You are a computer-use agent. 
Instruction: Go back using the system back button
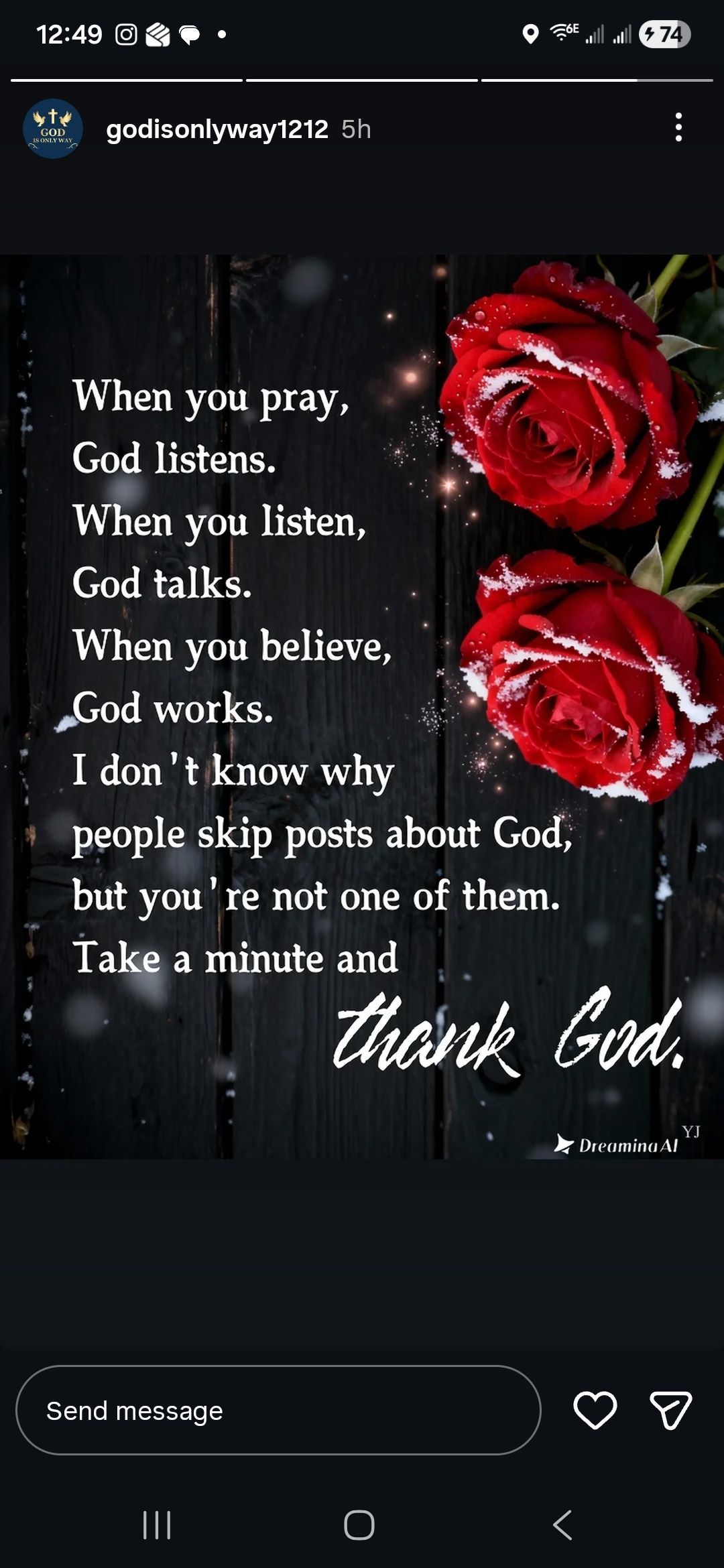click(562, 1525)
